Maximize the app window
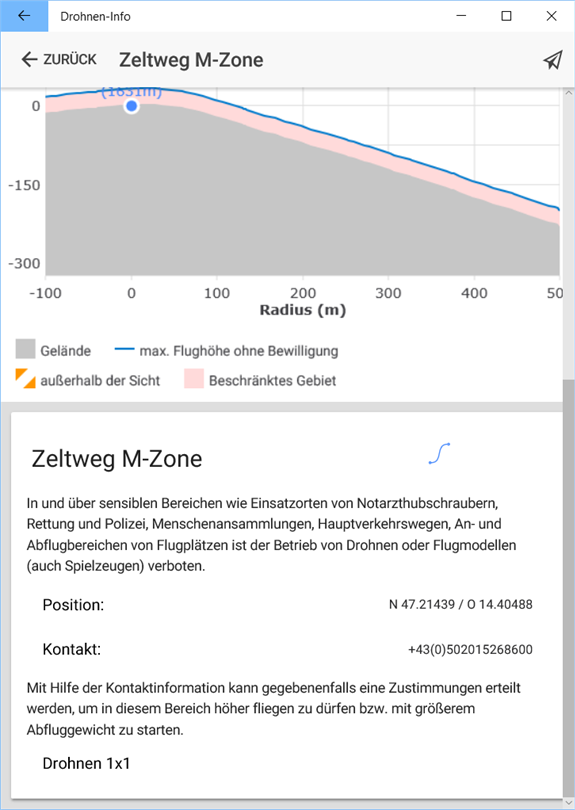This screenshot has height=810, width=575. (506, 16)
